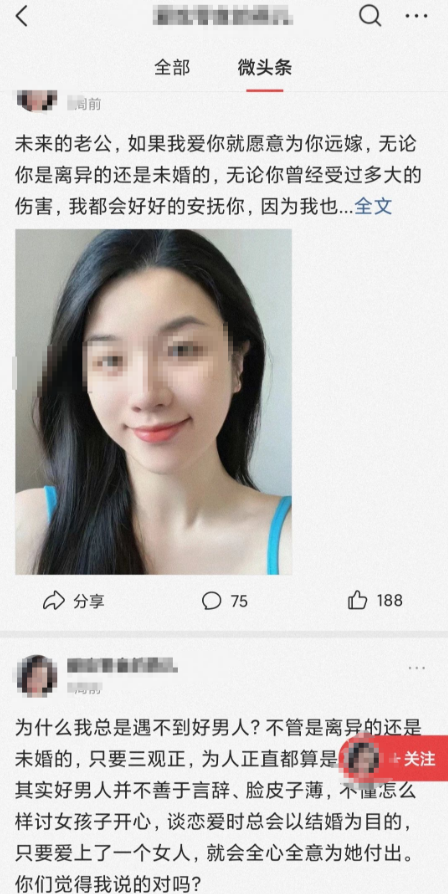Screen dimensions: 448x894
Task: Open the selfie photo in the first post
Action: [x=153, y=402]
